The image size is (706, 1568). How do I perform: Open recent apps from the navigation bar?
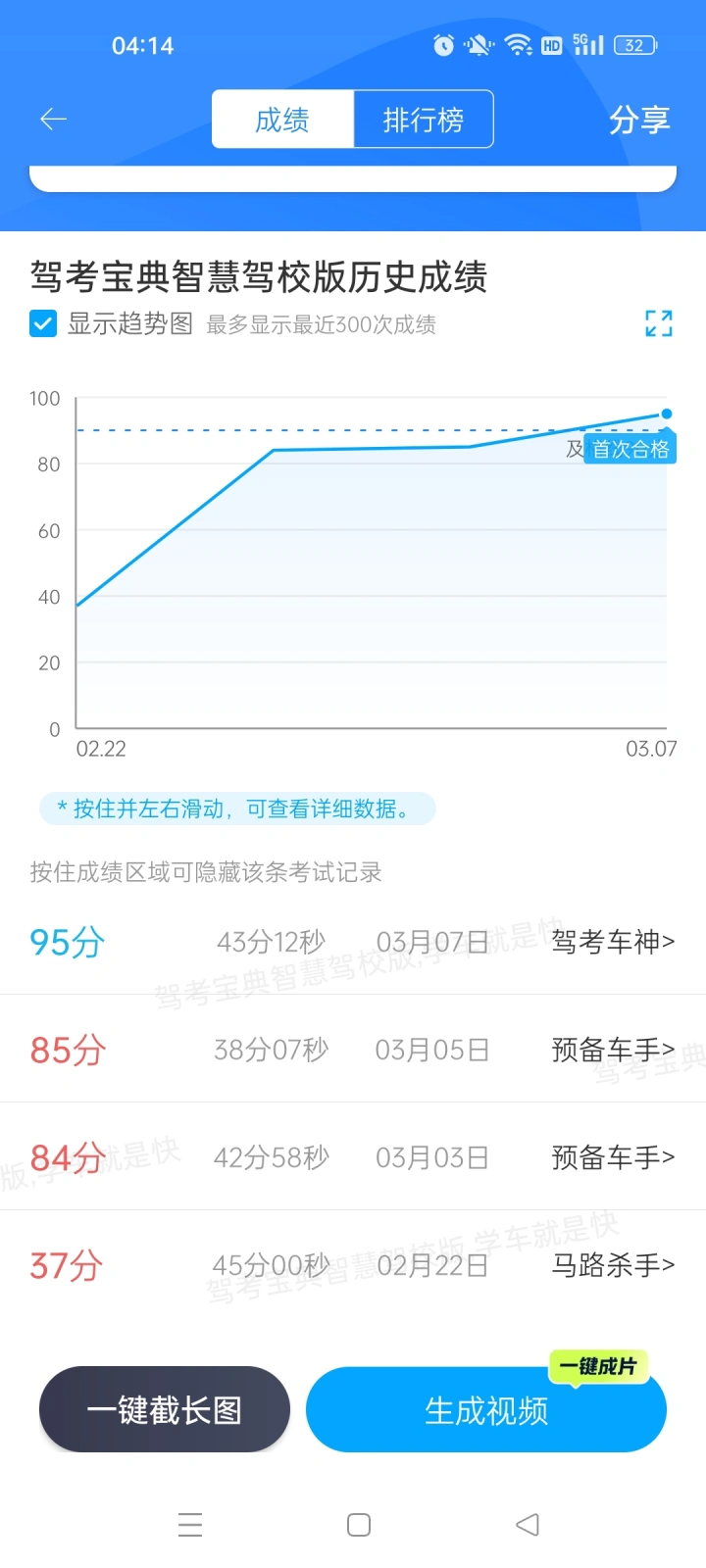point(190,1525)
